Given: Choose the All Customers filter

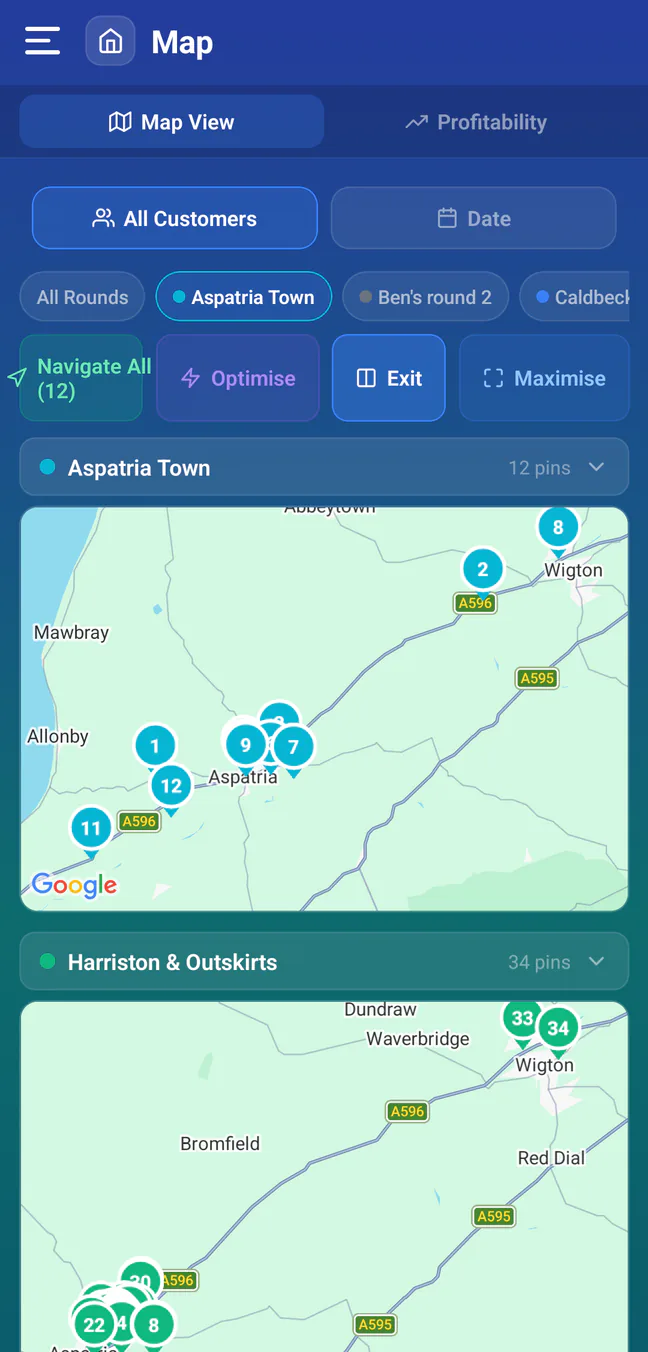Looking at the screenshot, I should [x=175, y=218].
